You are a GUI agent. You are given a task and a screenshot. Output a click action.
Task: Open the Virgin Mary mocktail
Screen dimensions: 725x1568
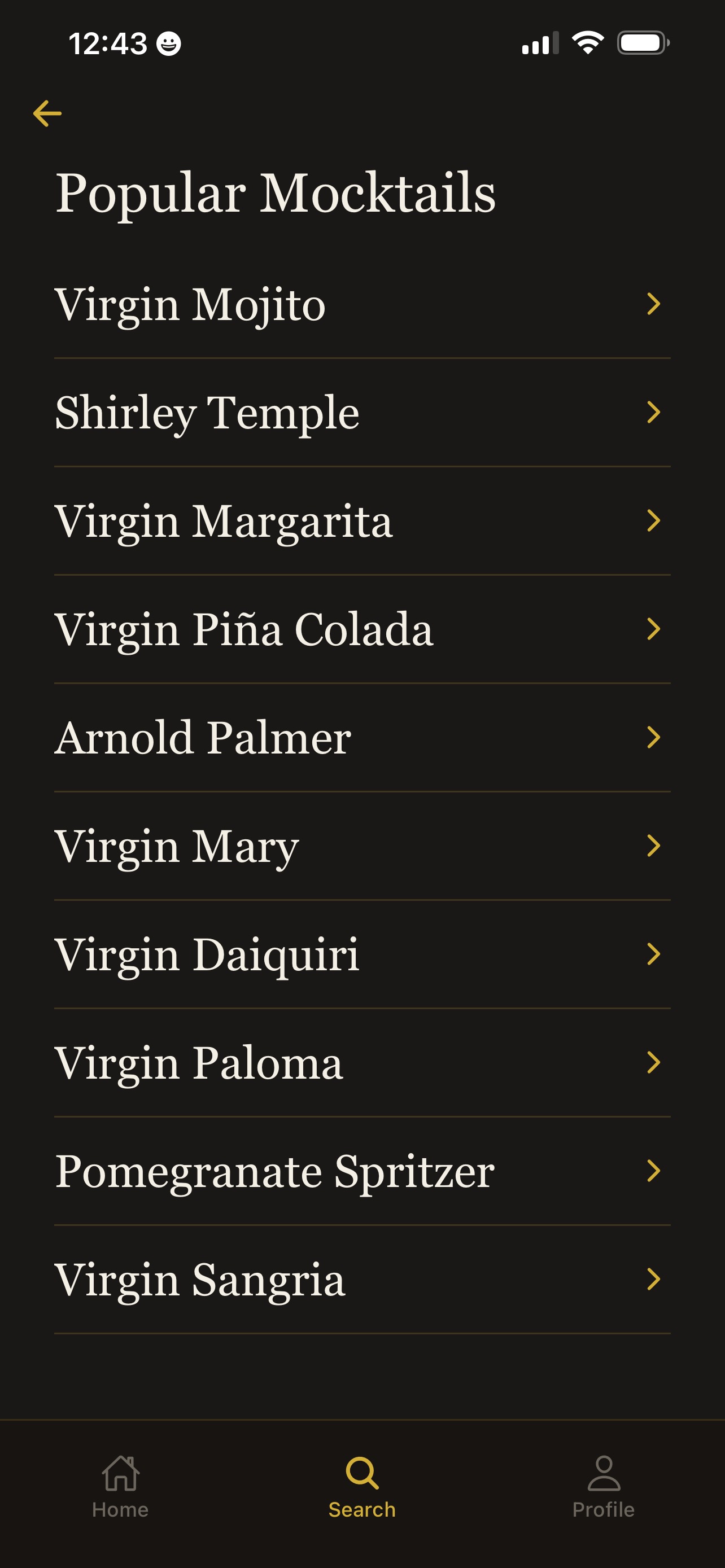(362, 846)
